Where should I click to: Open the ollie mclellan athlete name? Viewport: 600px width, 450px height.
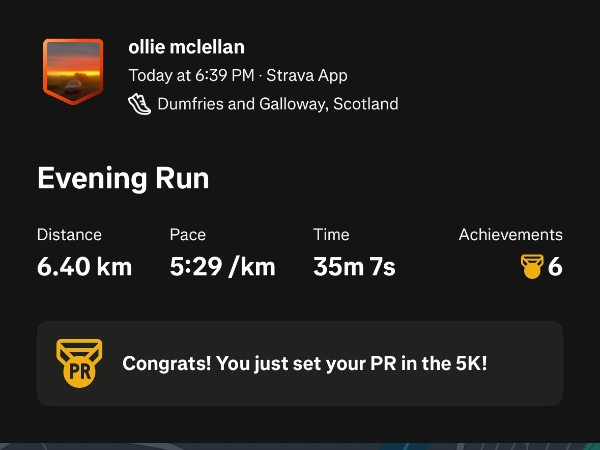click(186, 48)
